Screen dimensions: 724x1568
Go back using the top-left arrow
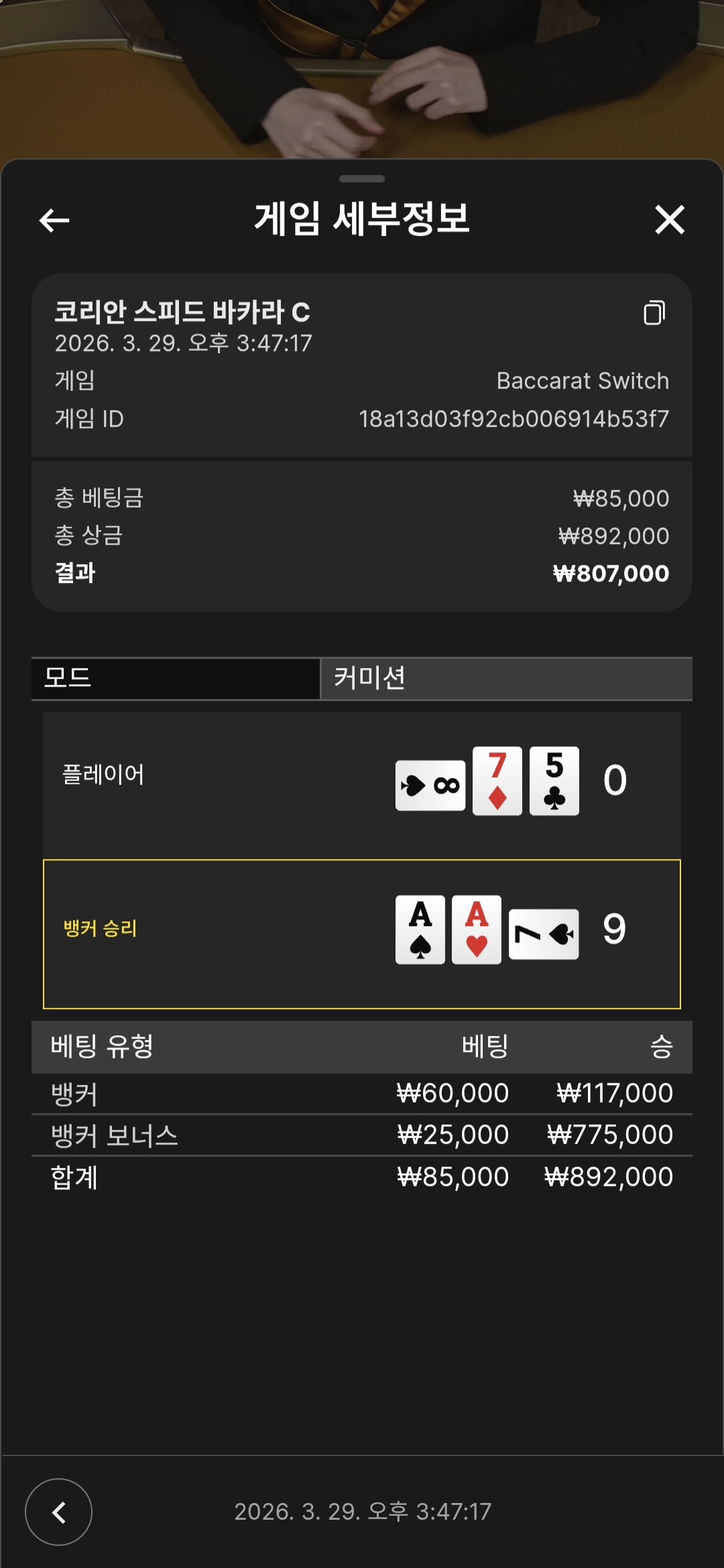click(x=54, y=220)
